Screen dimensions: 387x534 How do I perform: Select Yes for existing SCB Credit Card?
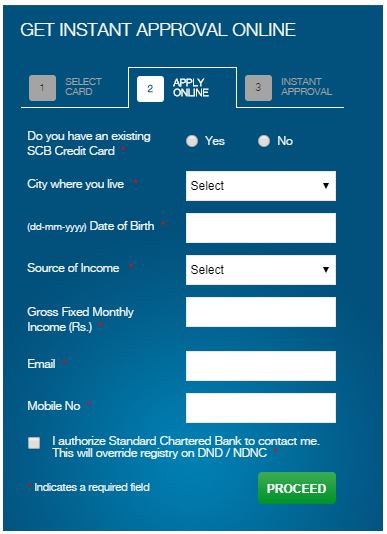pos(192,141)
